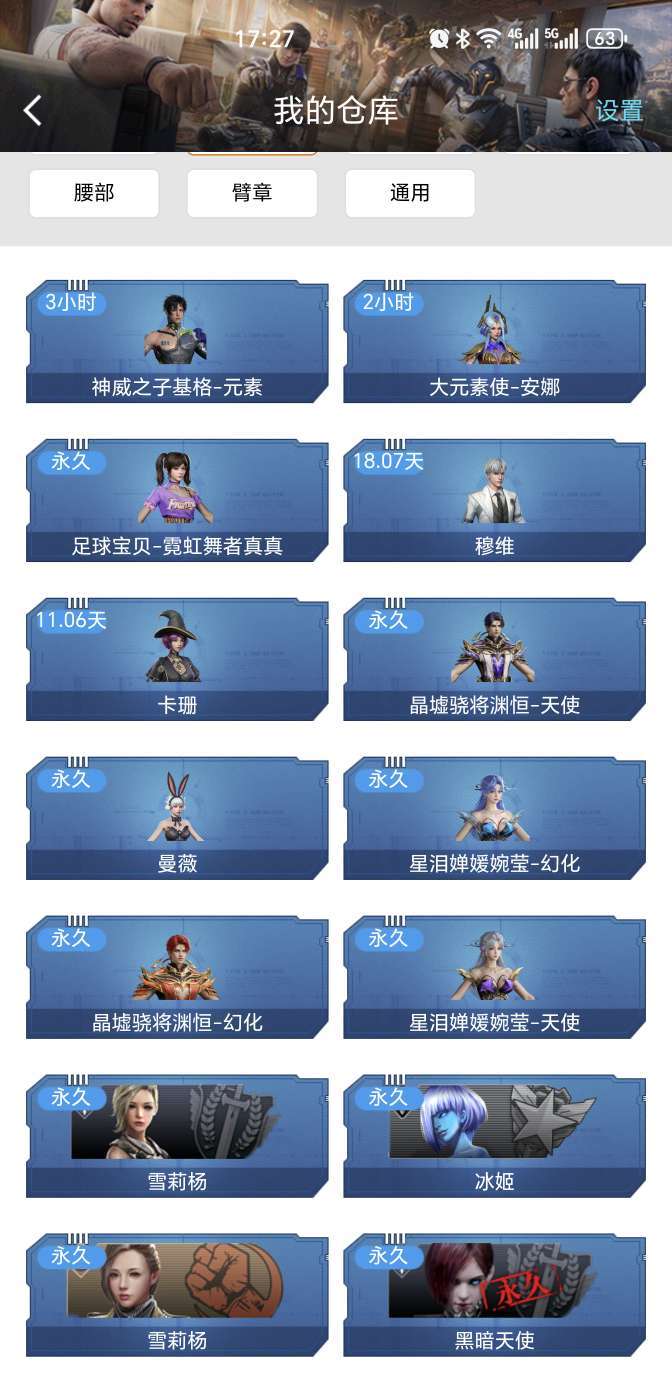Go back from 我的仓库
The image size is (672, 1386).
(x=33, y=110)
